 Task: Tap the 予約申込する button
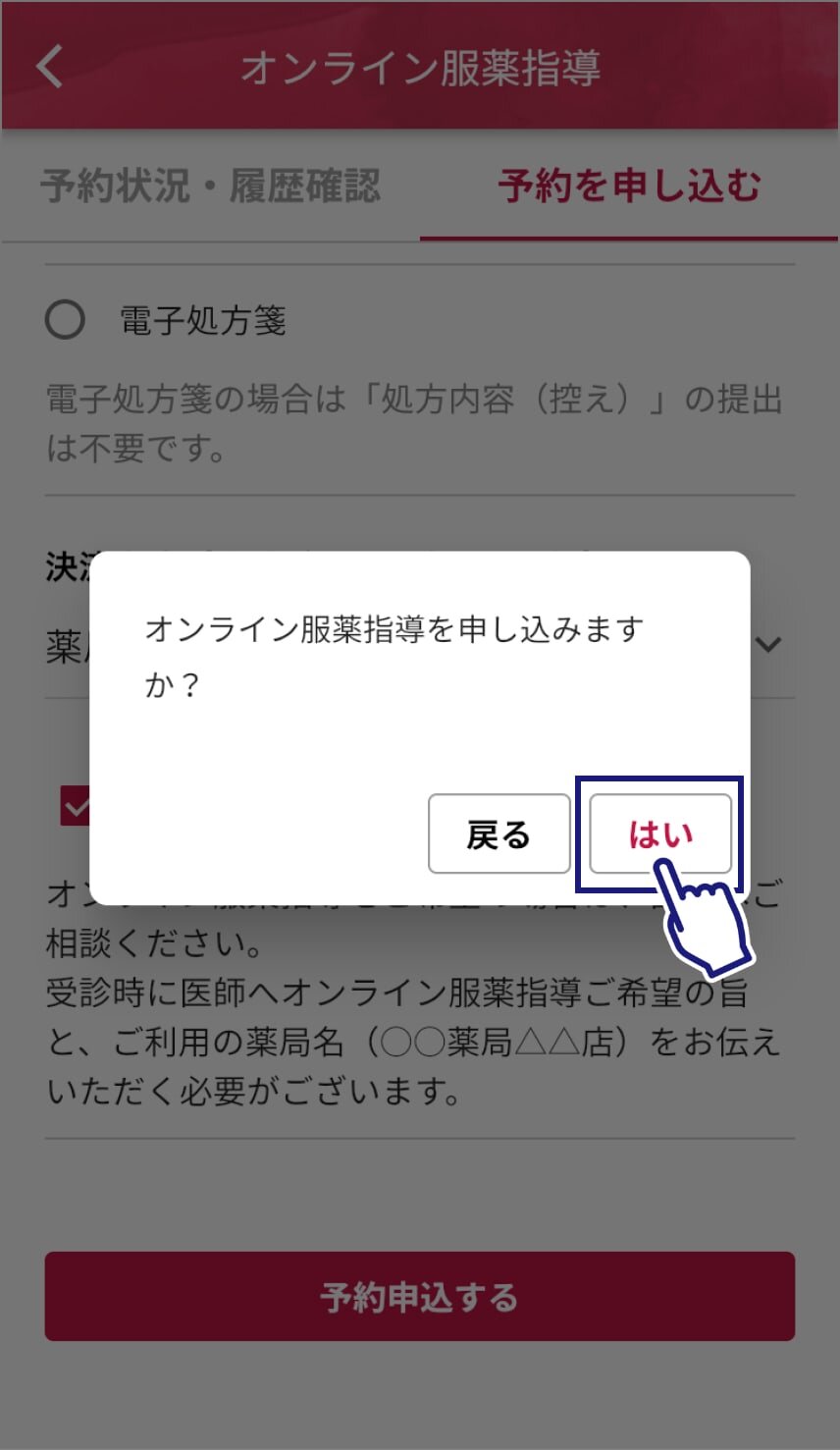pos(420,1296)
